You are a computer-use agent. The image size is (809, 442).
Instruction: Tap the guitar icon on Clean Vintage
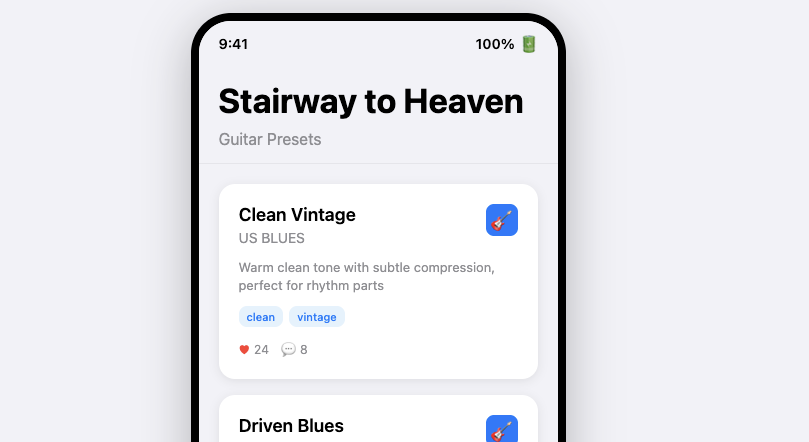click(501, 220)
